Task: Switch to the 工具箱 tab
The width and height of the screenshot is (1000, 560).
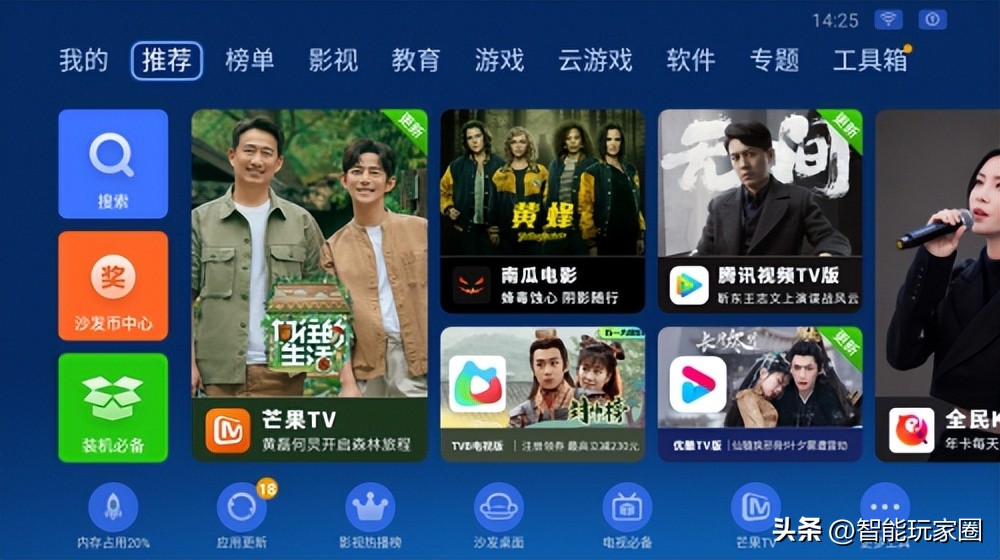Action: [x=870, y=60]
